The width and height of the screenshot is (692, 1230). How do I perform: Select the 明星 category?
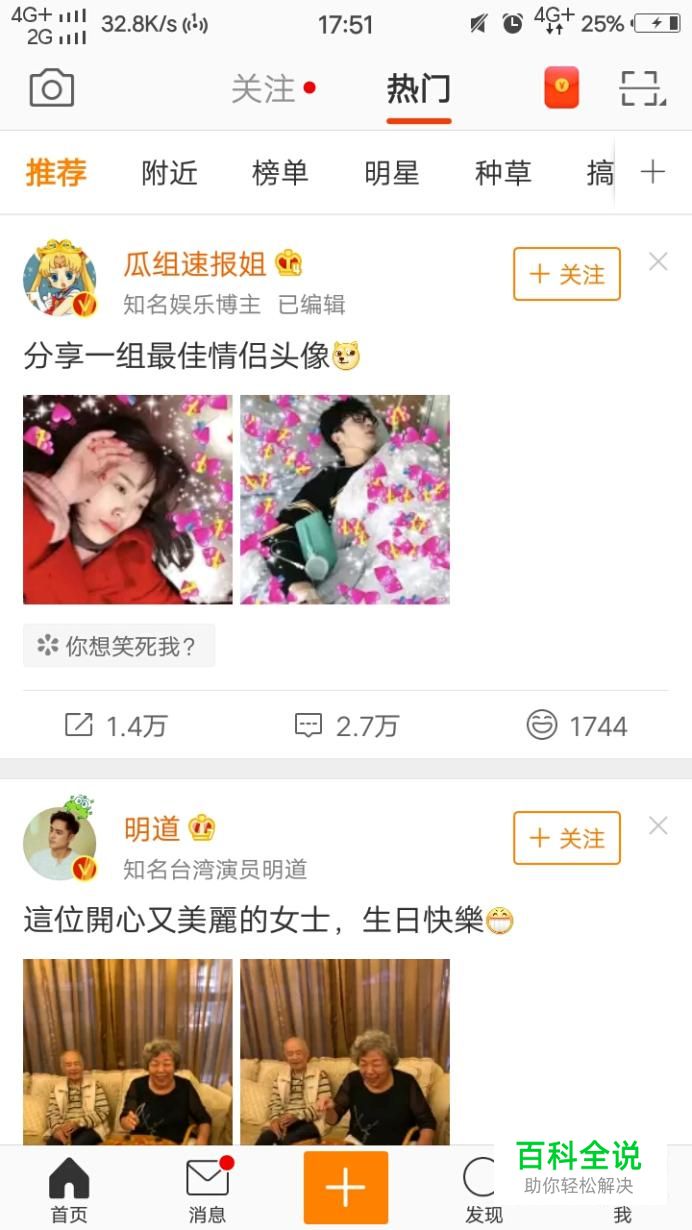pos(391,173)
